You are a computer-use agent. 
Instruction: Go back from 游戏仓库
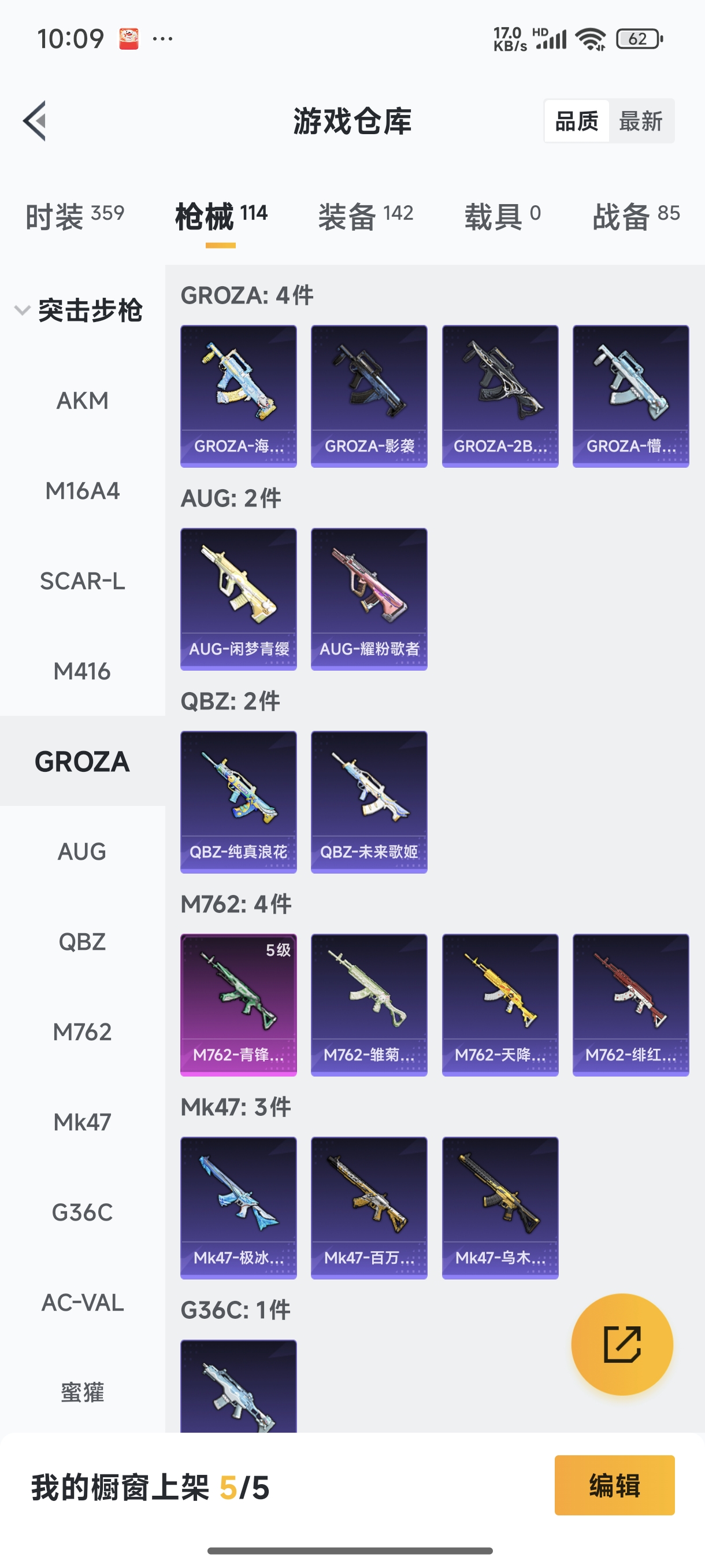click(35, 120)
